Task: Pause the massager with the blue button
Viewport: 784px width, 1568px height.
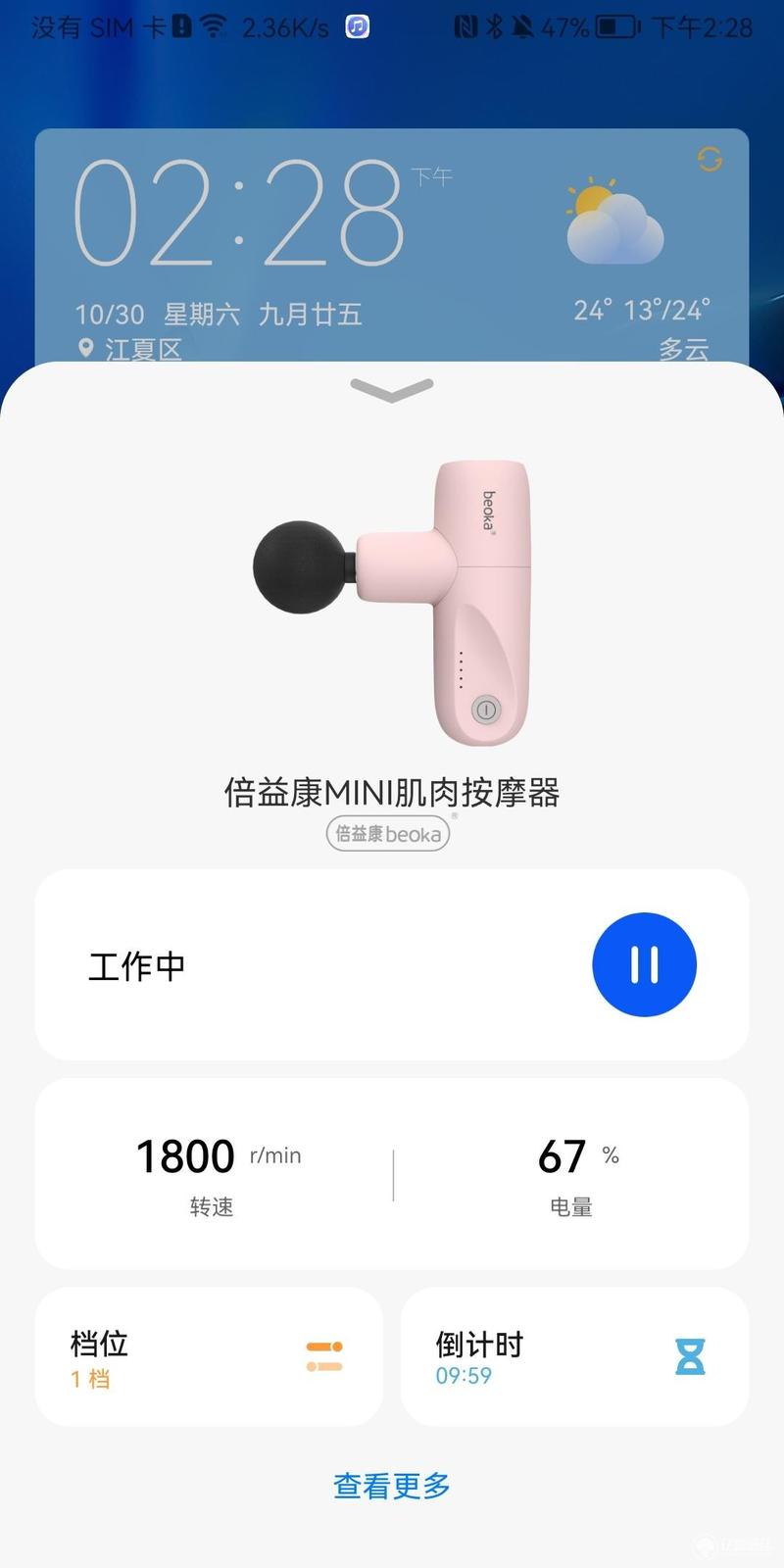Action: click(644, 964)
